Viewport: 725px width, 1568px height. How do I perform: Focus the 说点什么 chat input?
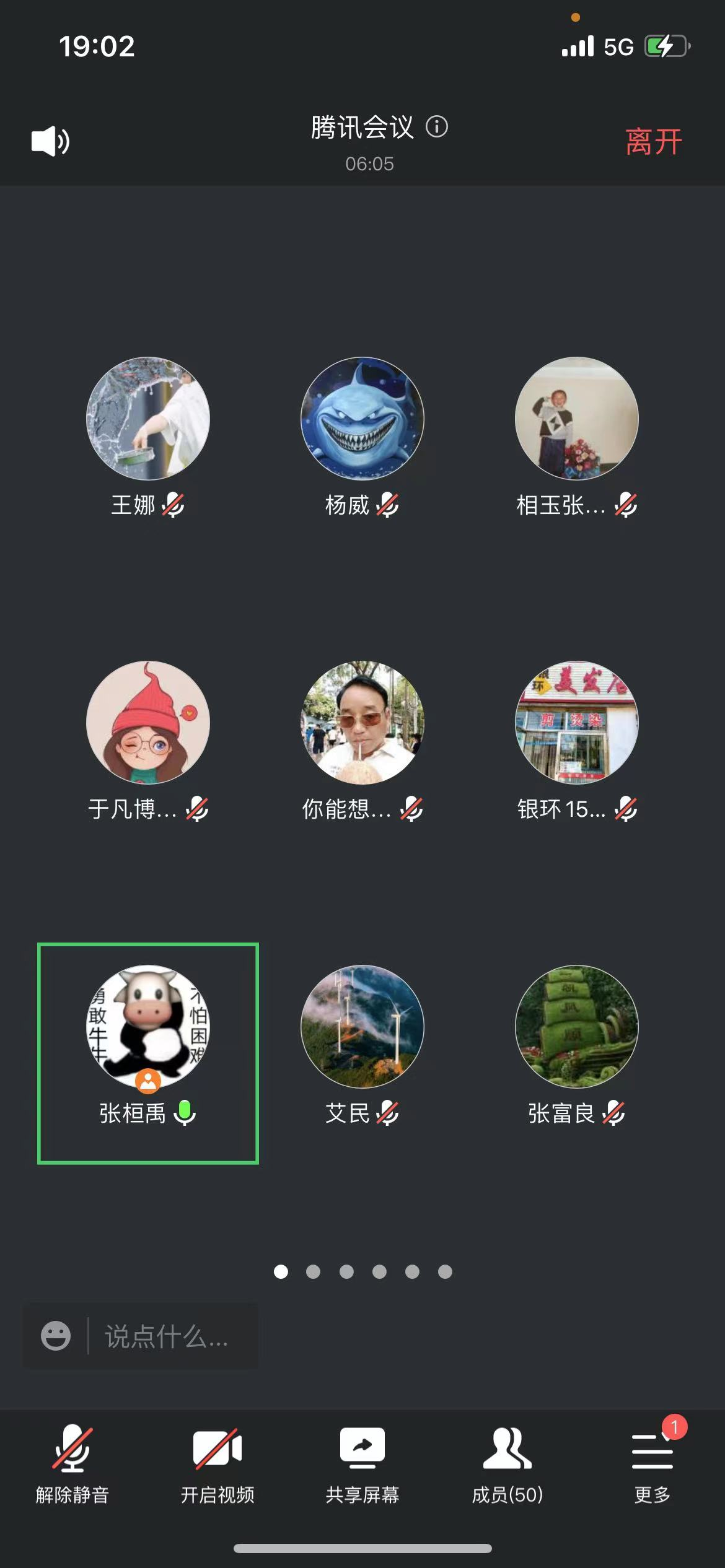[167, 1336]
